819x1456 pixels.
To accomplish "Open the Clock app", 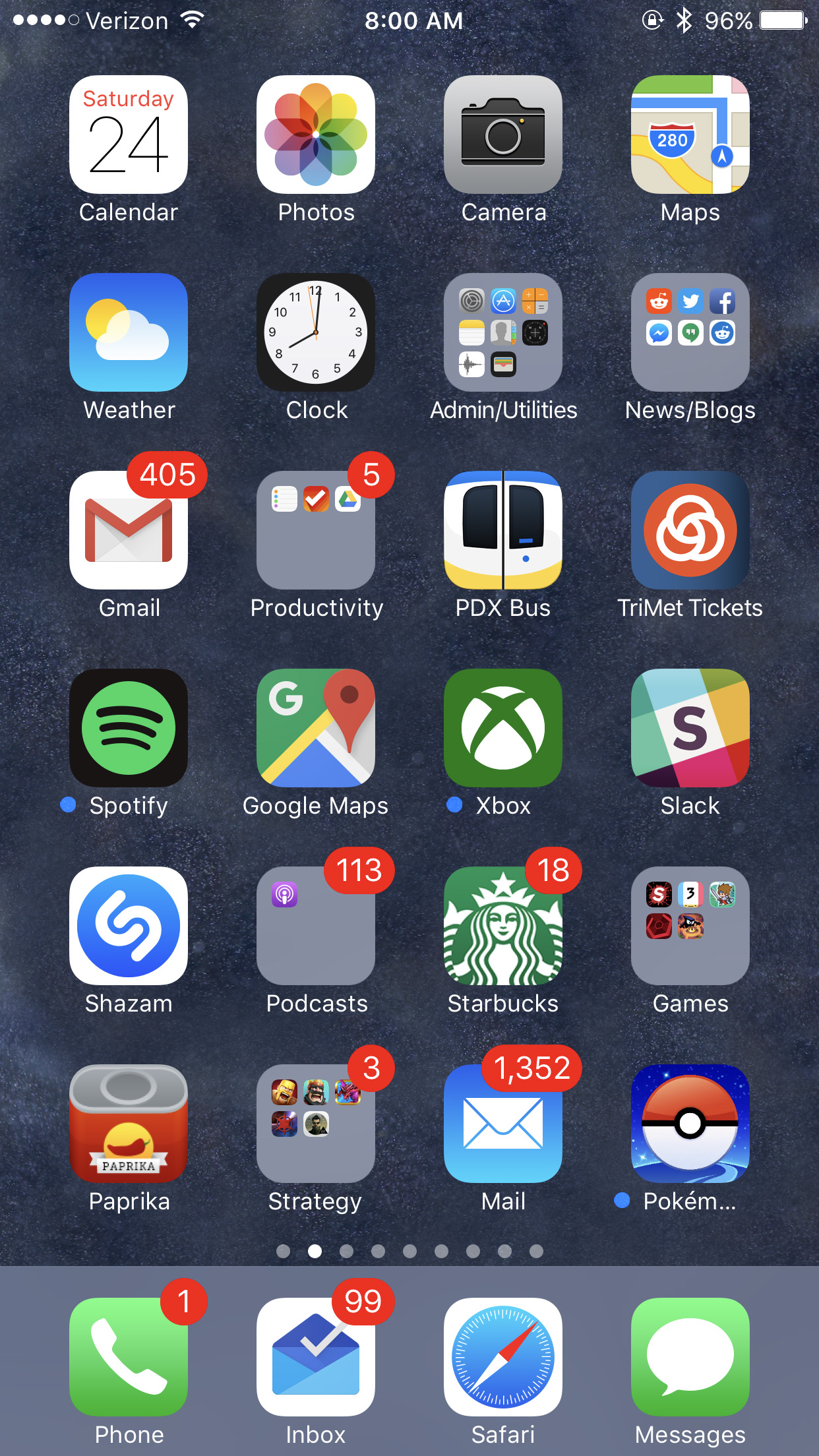I will pos(316,332).
